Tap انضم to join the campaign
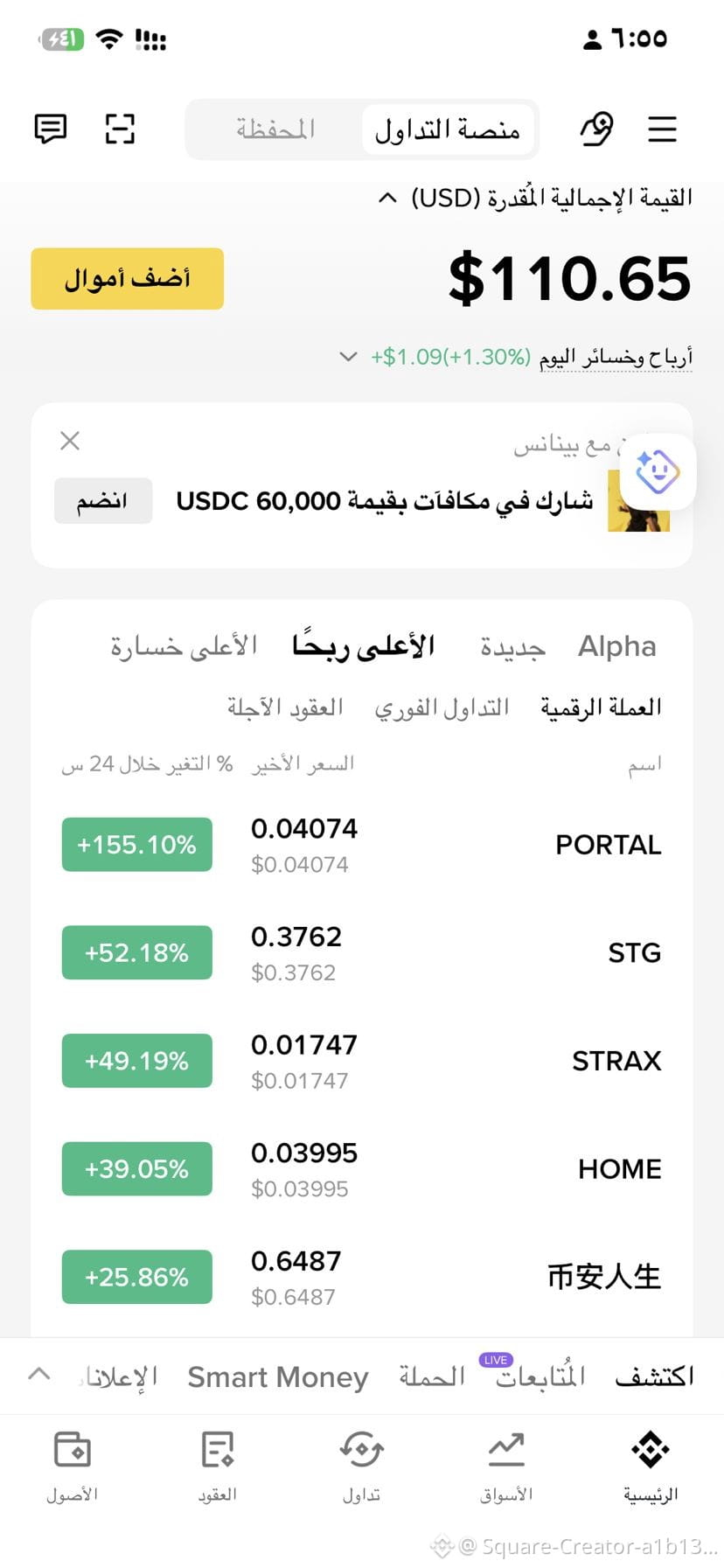 tap(103, 501)
